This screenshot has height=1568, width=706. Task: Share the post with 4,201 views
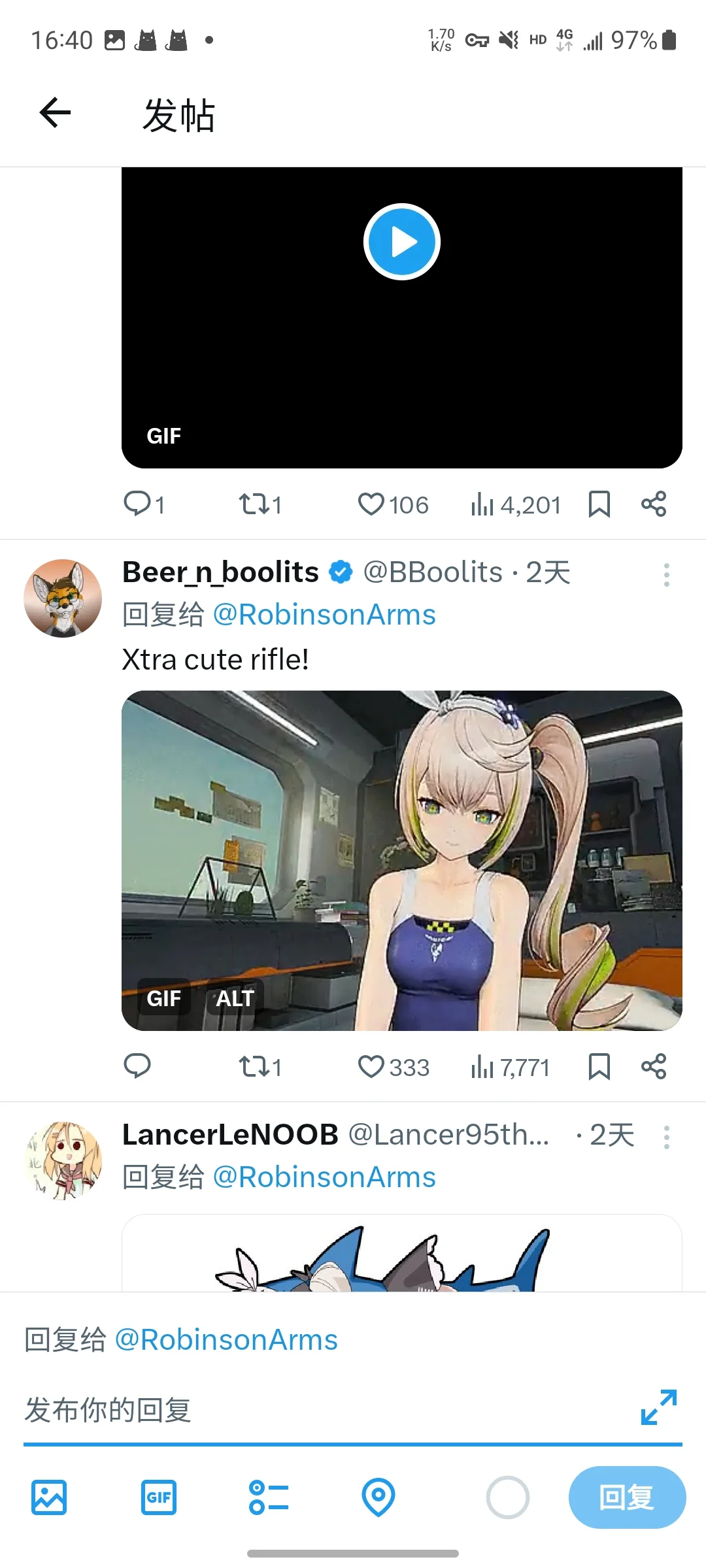click(x=654, y=504)
